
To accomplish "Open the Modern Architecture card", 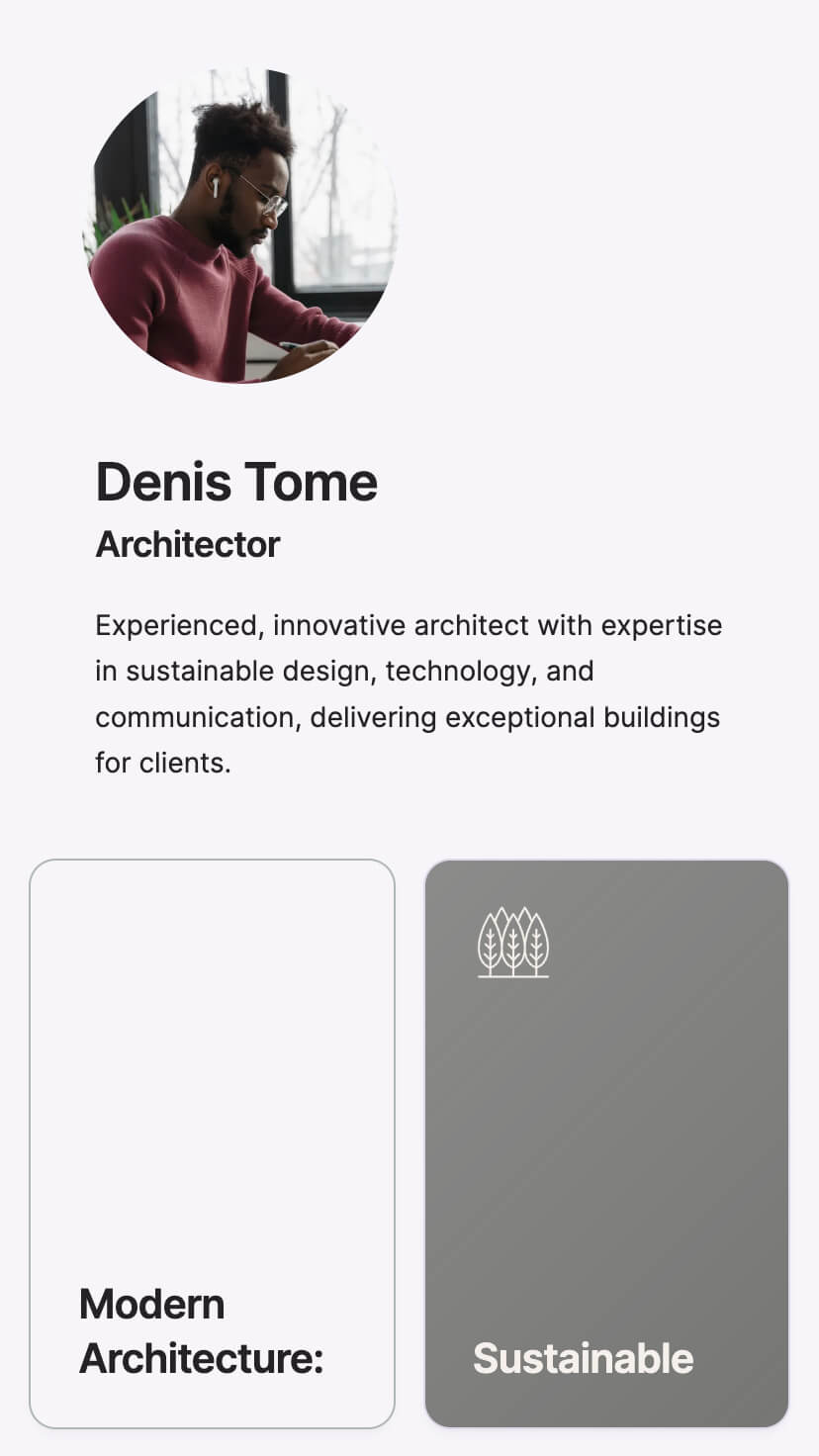I will pyautogui.click(x=212, y=1143).
